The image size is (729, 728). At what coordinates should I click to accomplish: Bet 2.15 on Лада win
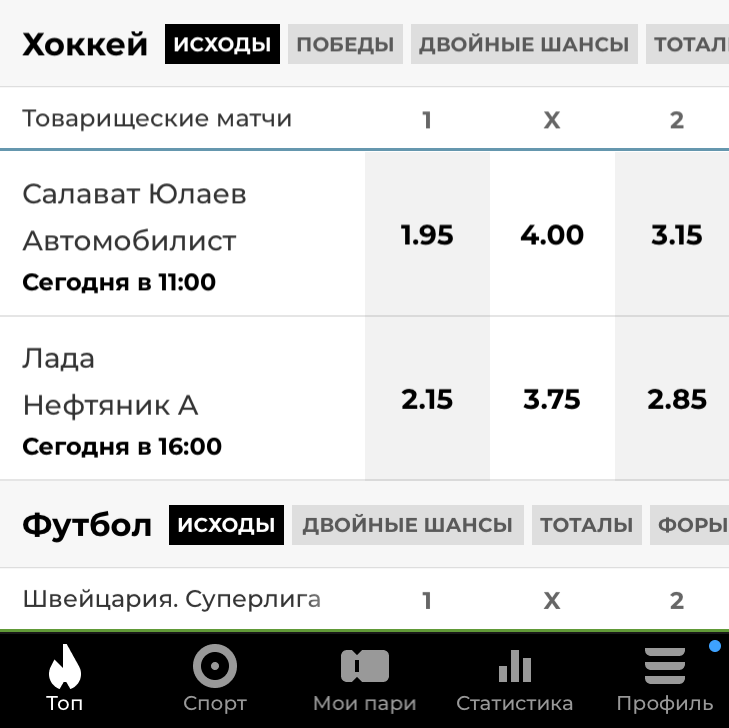(427, 399)
